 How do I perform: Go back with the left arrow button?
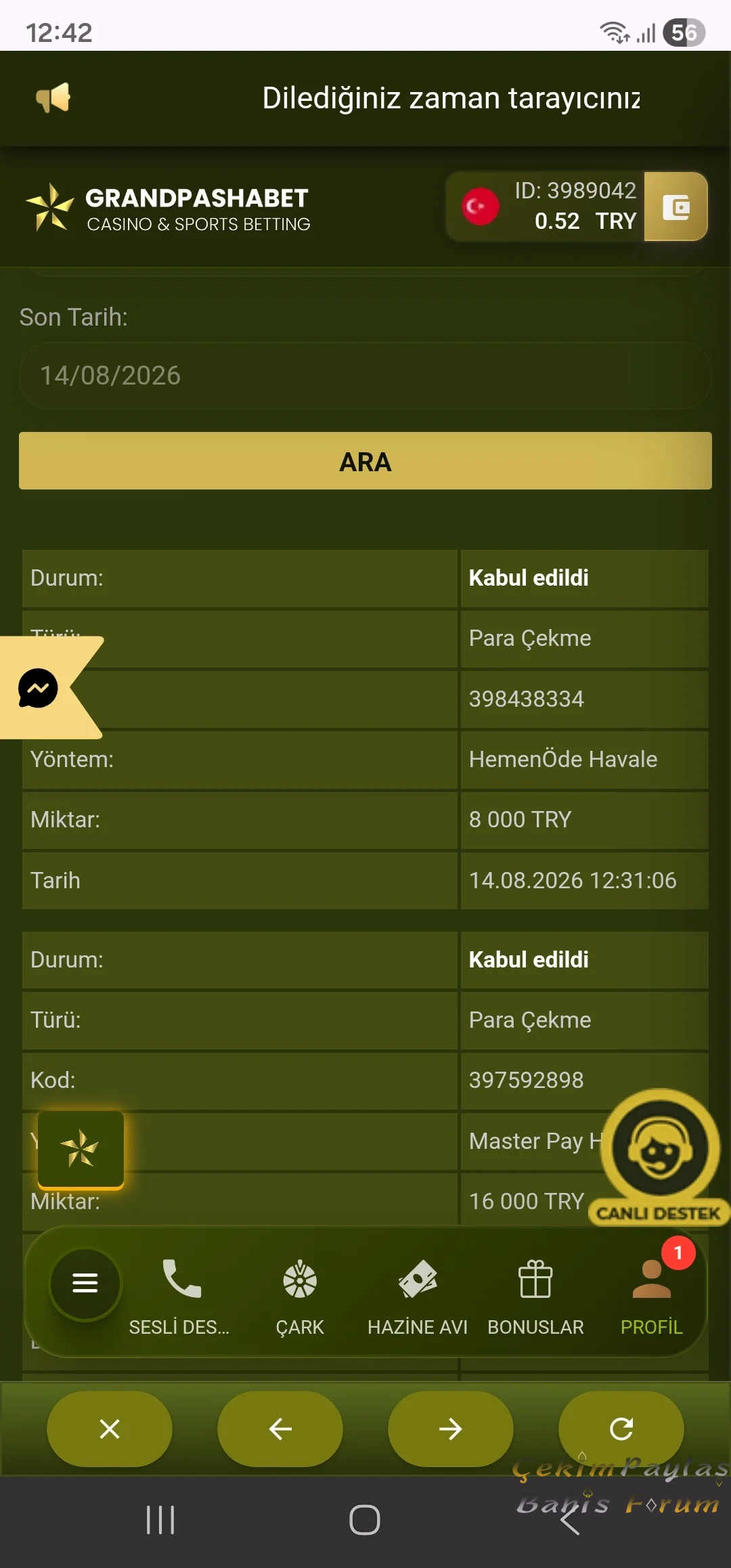coord(280,1429)
